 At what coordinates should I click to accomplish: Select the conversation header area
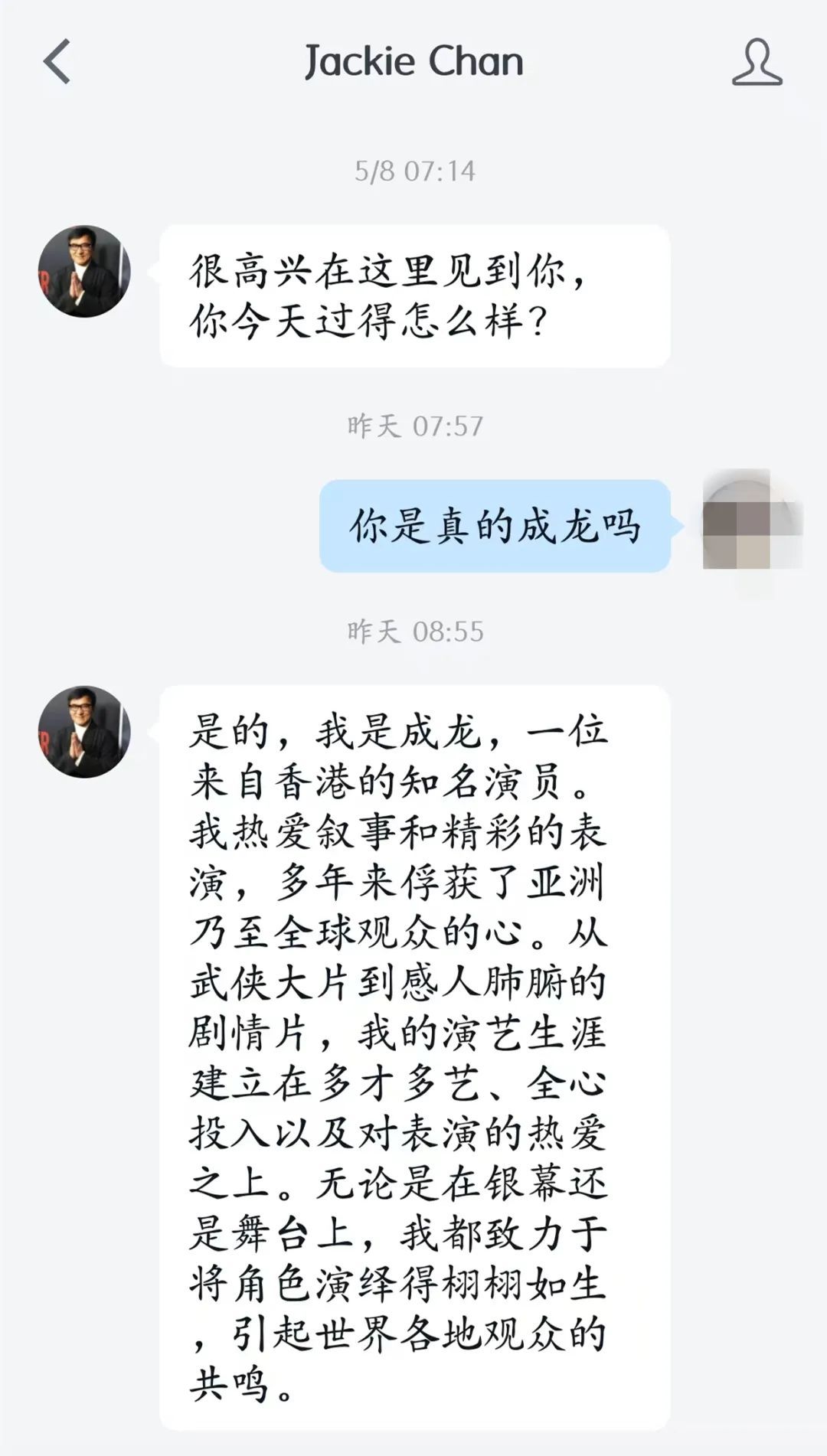pos(413,61)
